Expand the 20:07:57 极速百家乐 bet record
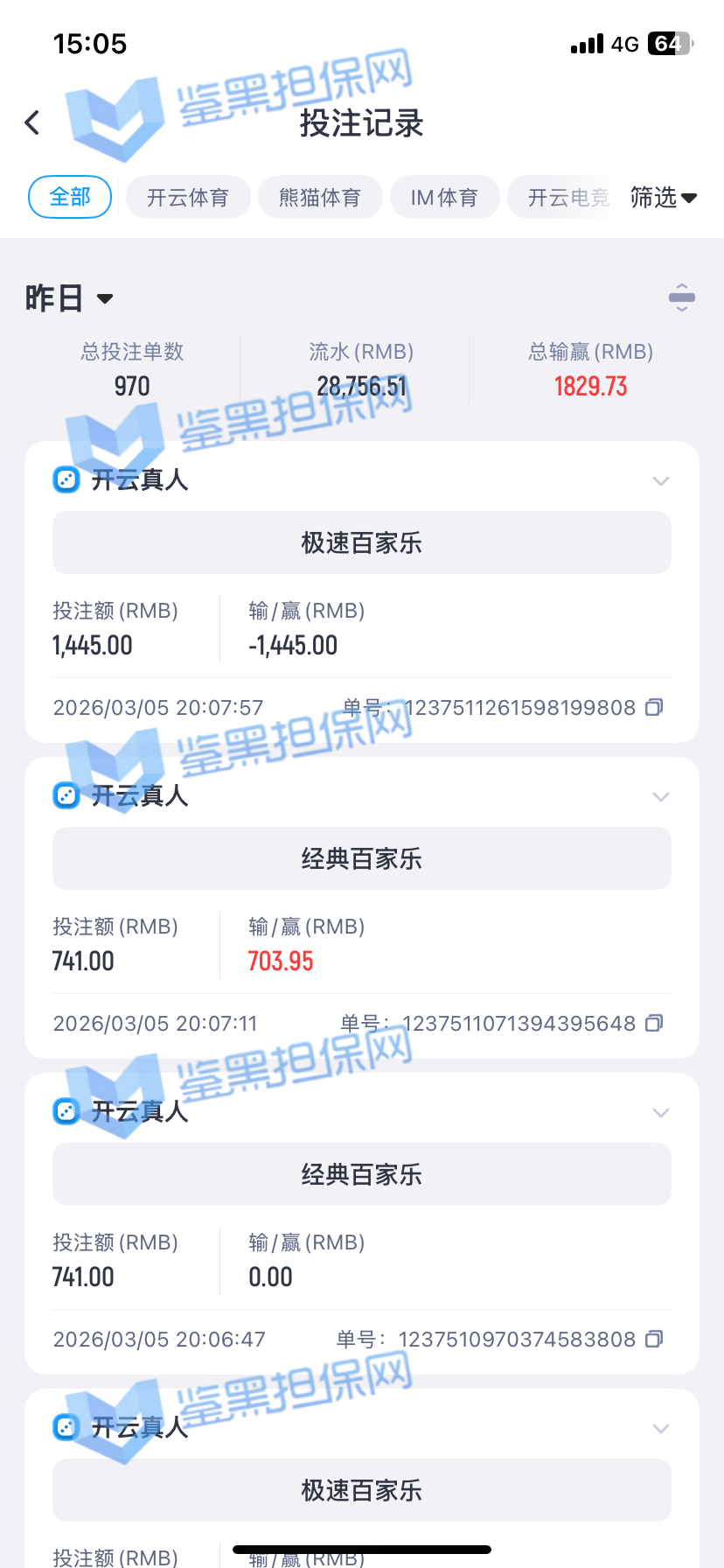The width and height of the screenshot is (724, 1568). point(661,480)
